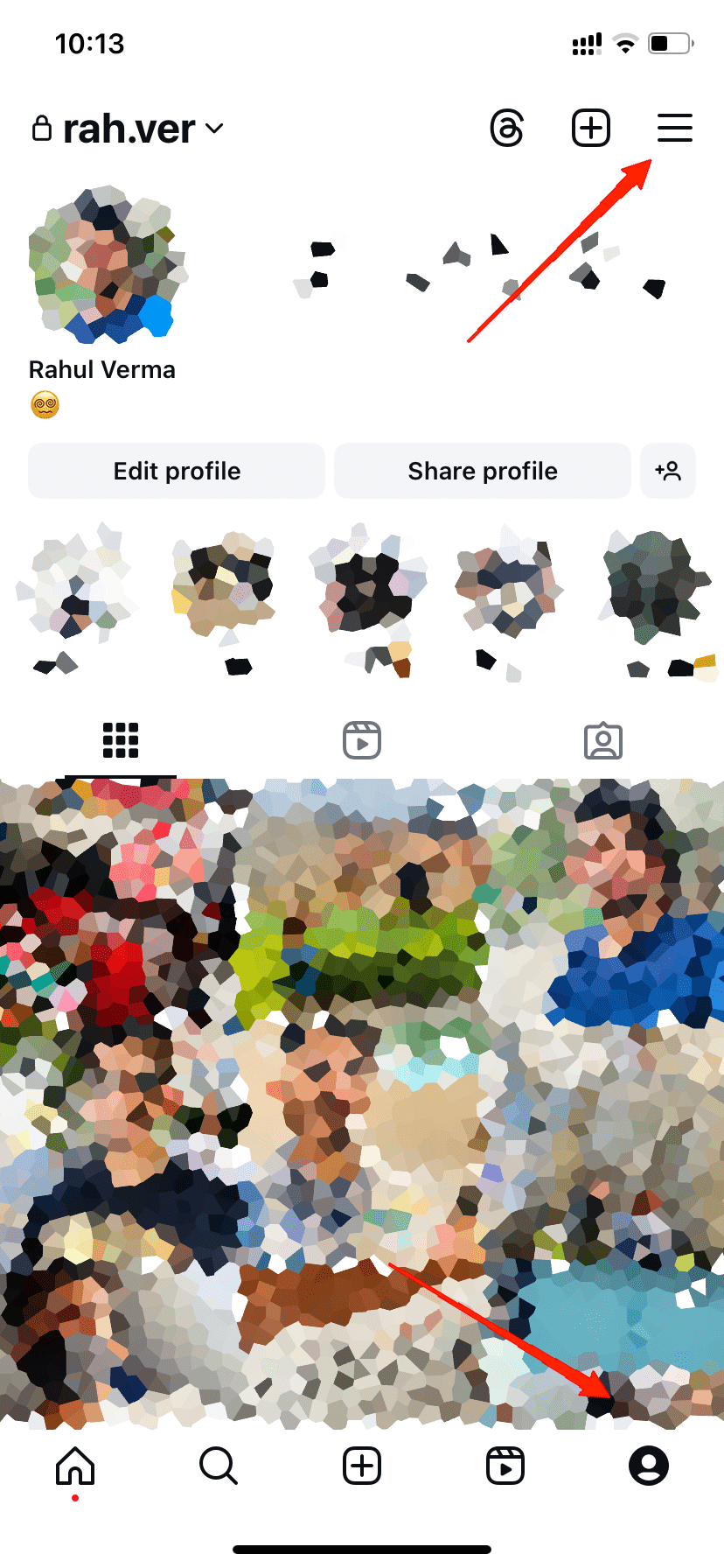Image resolution: width=724 pixels, height=1568 pixels.
Task: Tap the Share profile button
Action: [482, 471]
